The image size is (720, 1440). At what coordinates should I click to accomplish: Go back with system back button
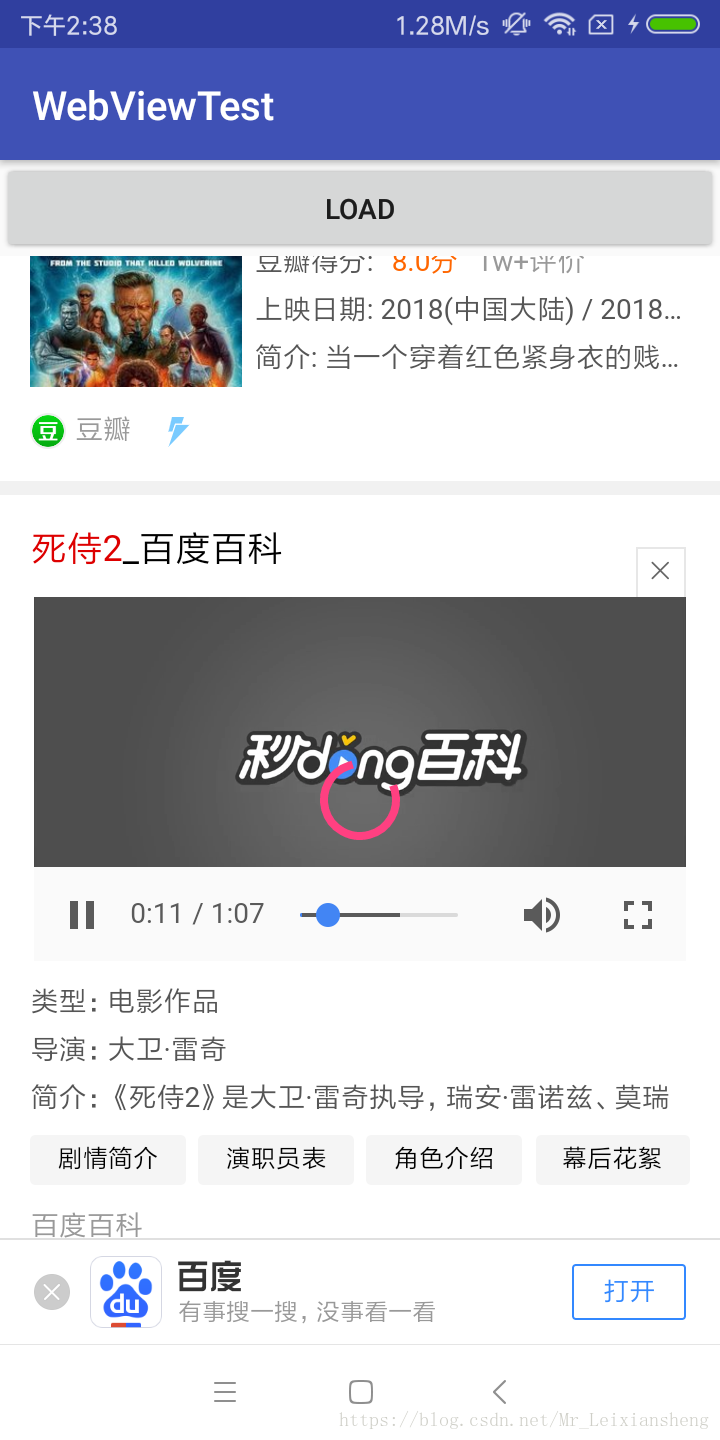click(500, 1391)
